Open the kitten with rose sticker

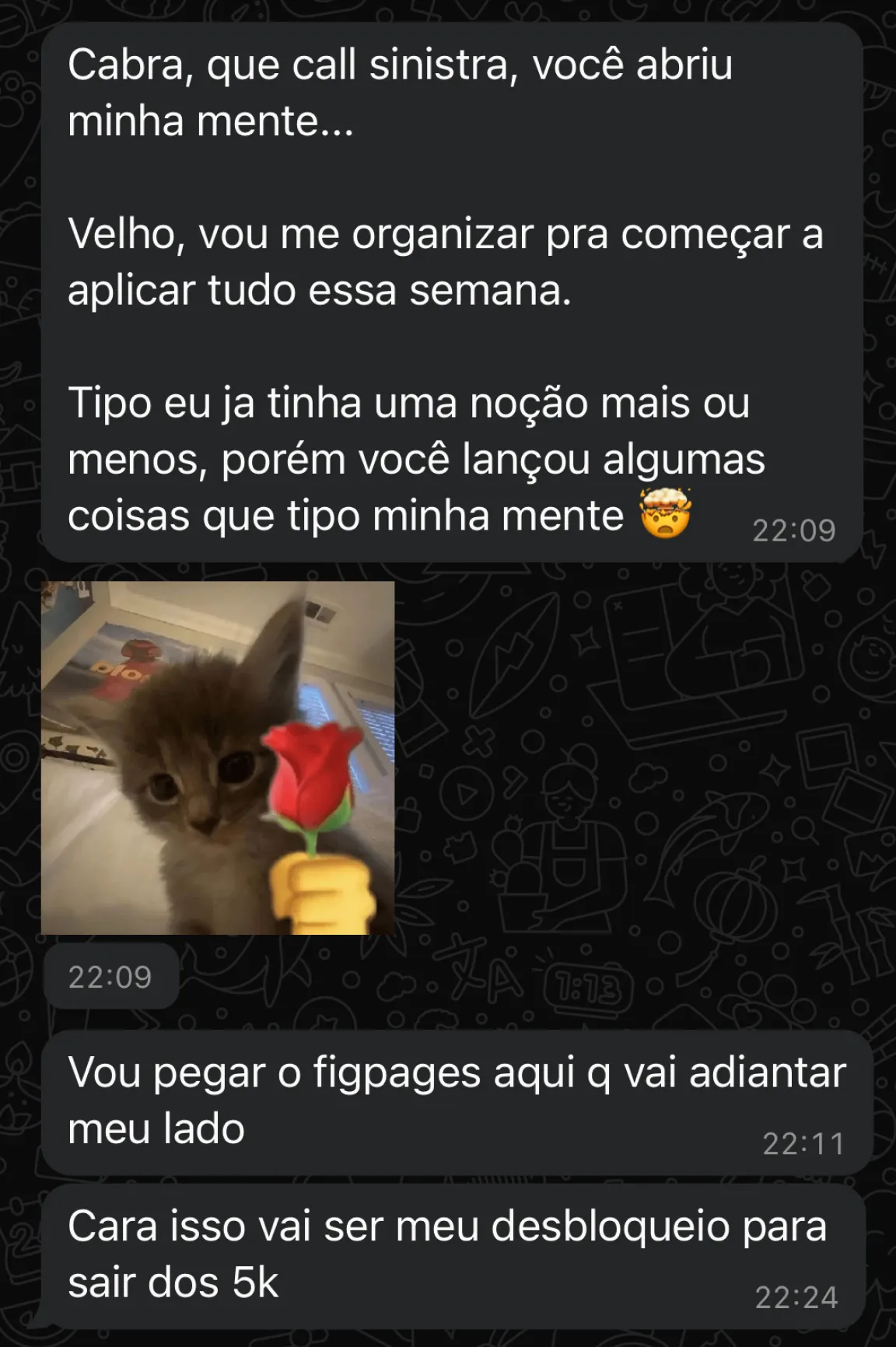click(x=218, y=757)
